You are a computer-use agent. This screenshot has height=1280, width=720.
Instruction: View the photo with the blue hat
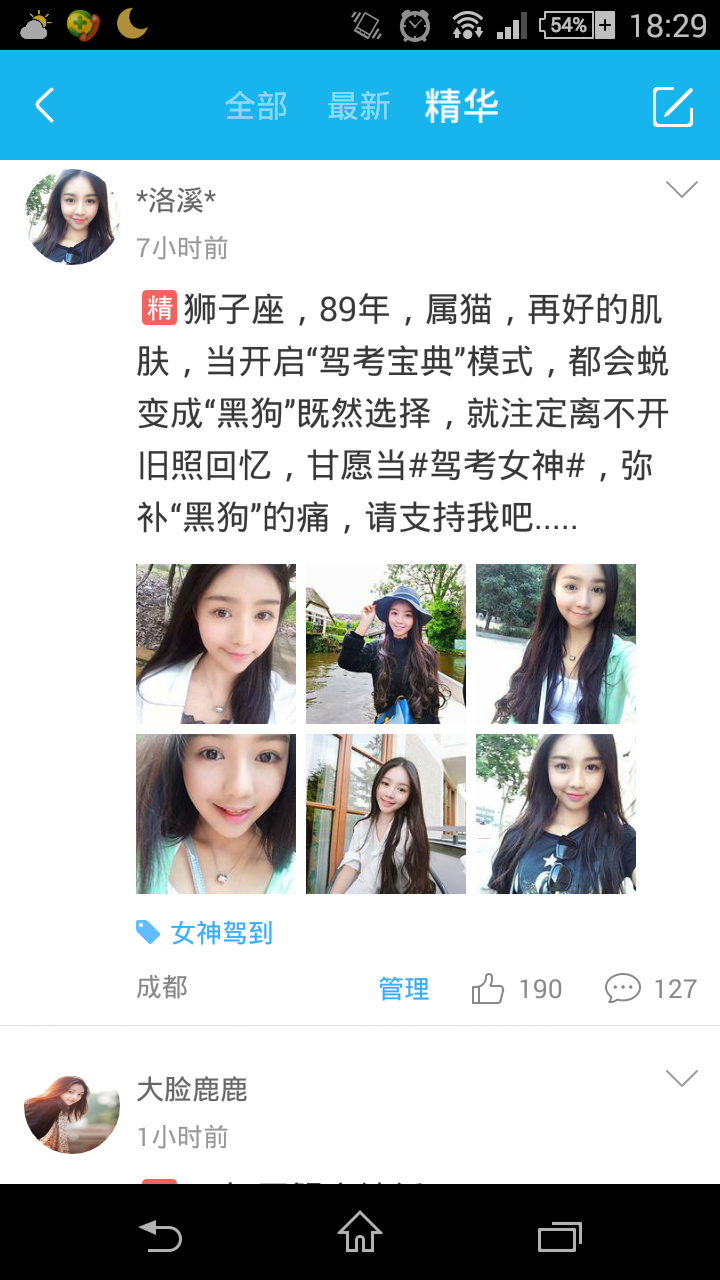coord(386,644)
